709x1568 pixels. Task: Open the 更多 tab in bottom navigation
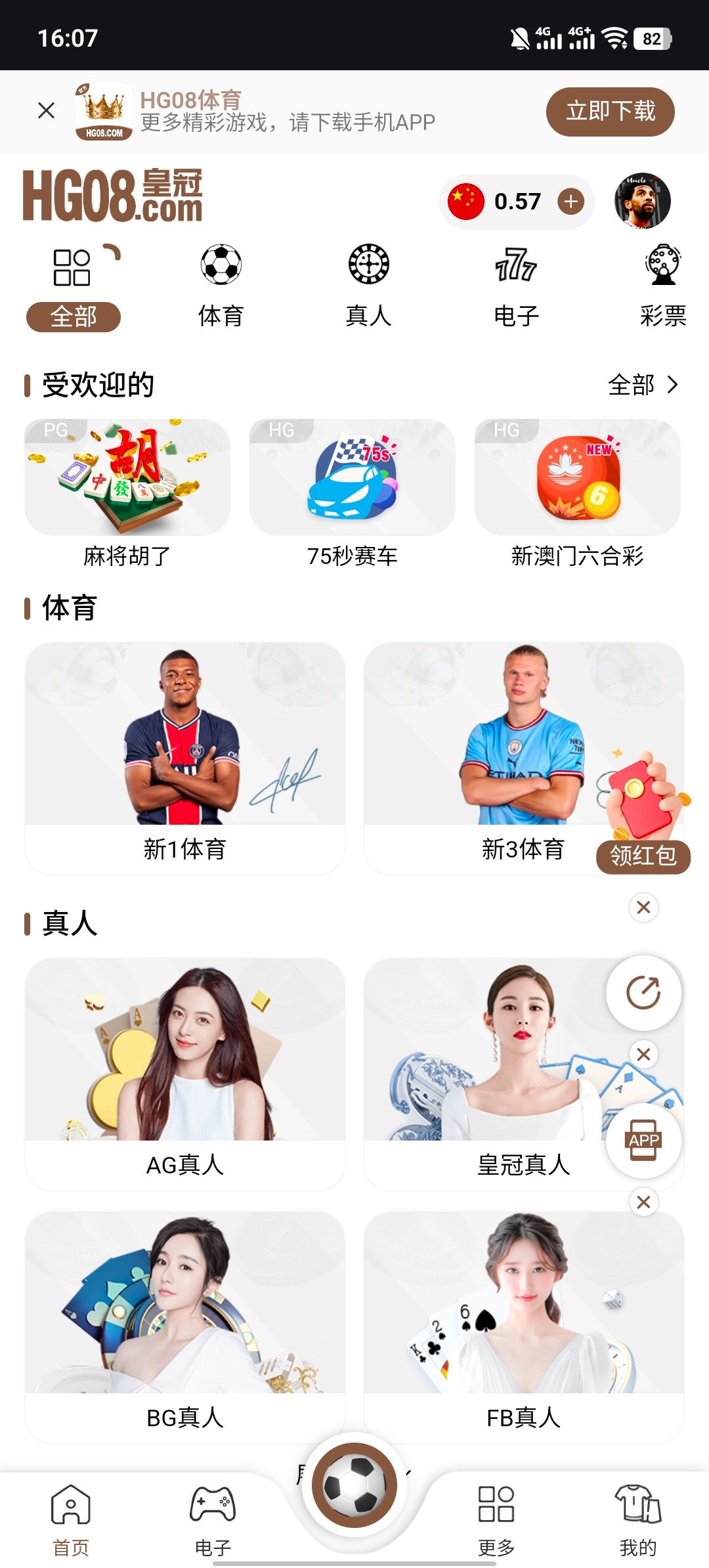(496, 1519)
